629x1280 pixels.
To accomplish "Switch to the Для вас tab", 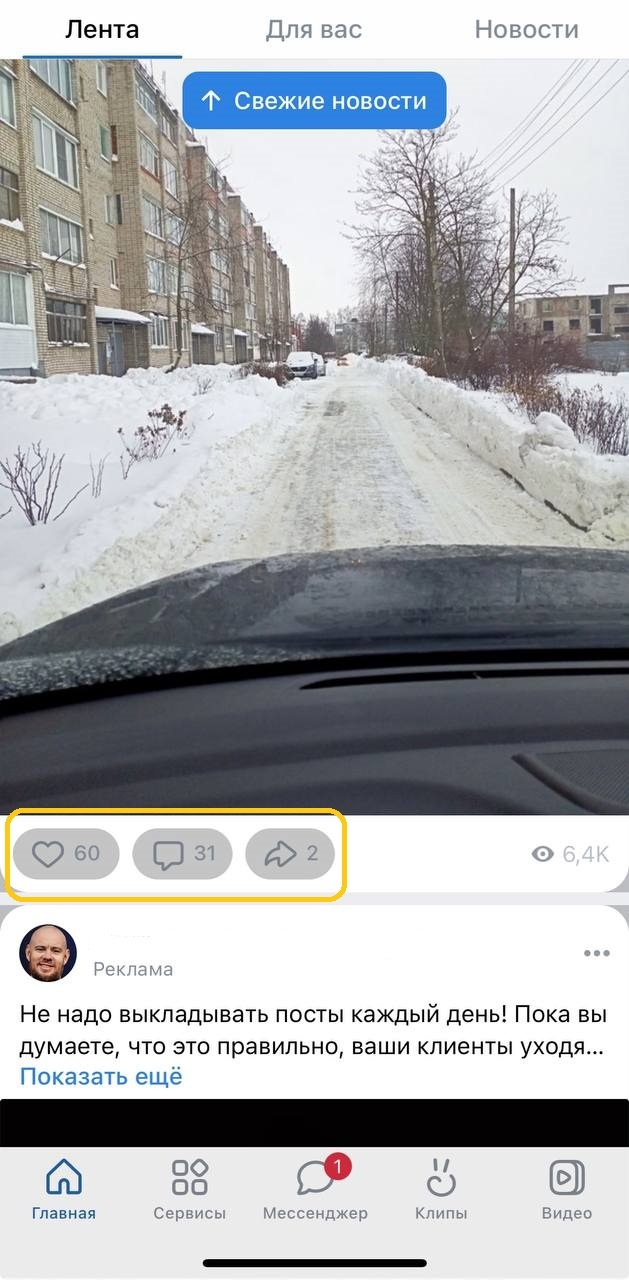I will [x=313, y=30].
